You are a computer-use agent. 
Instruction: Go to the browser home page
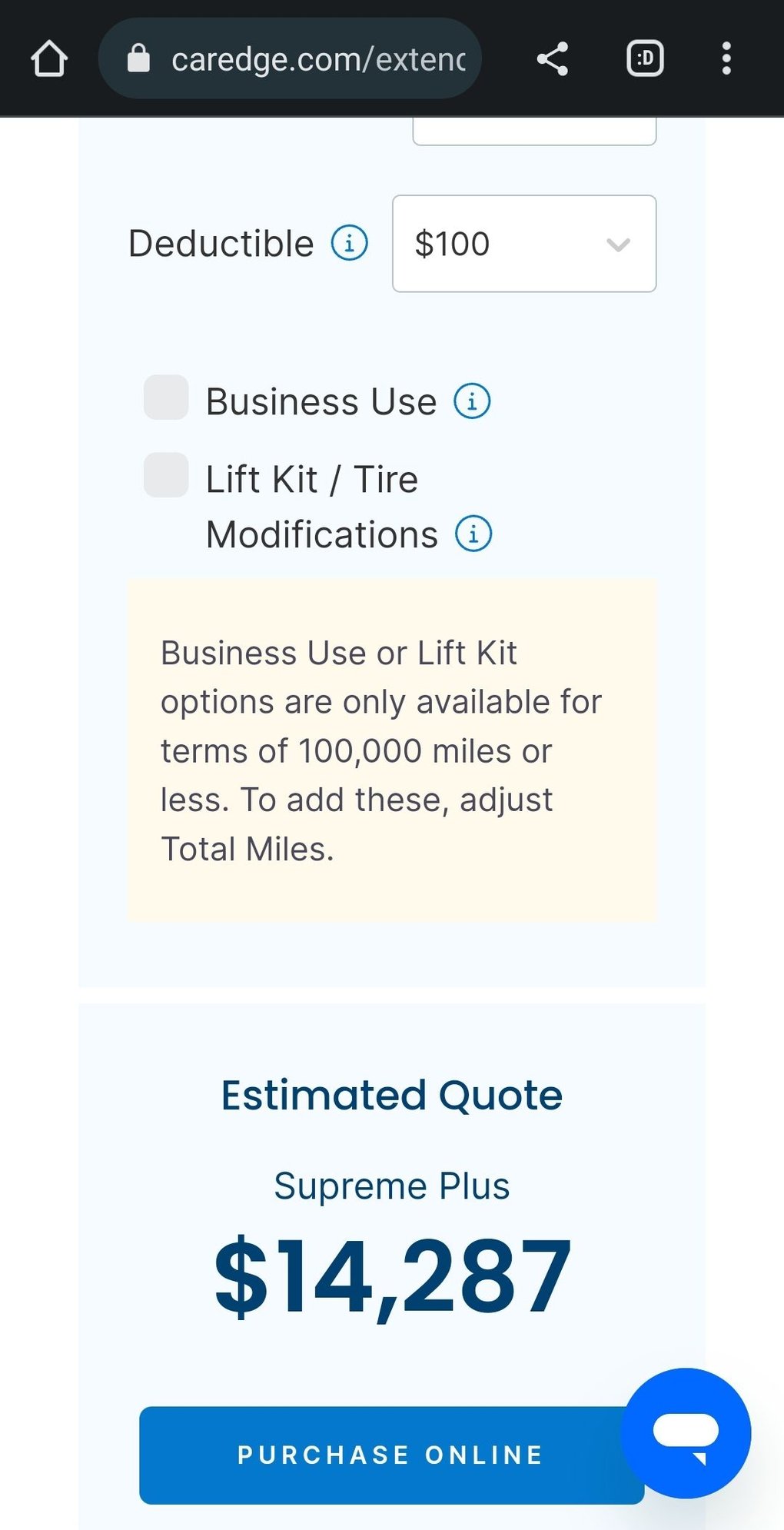49,59
